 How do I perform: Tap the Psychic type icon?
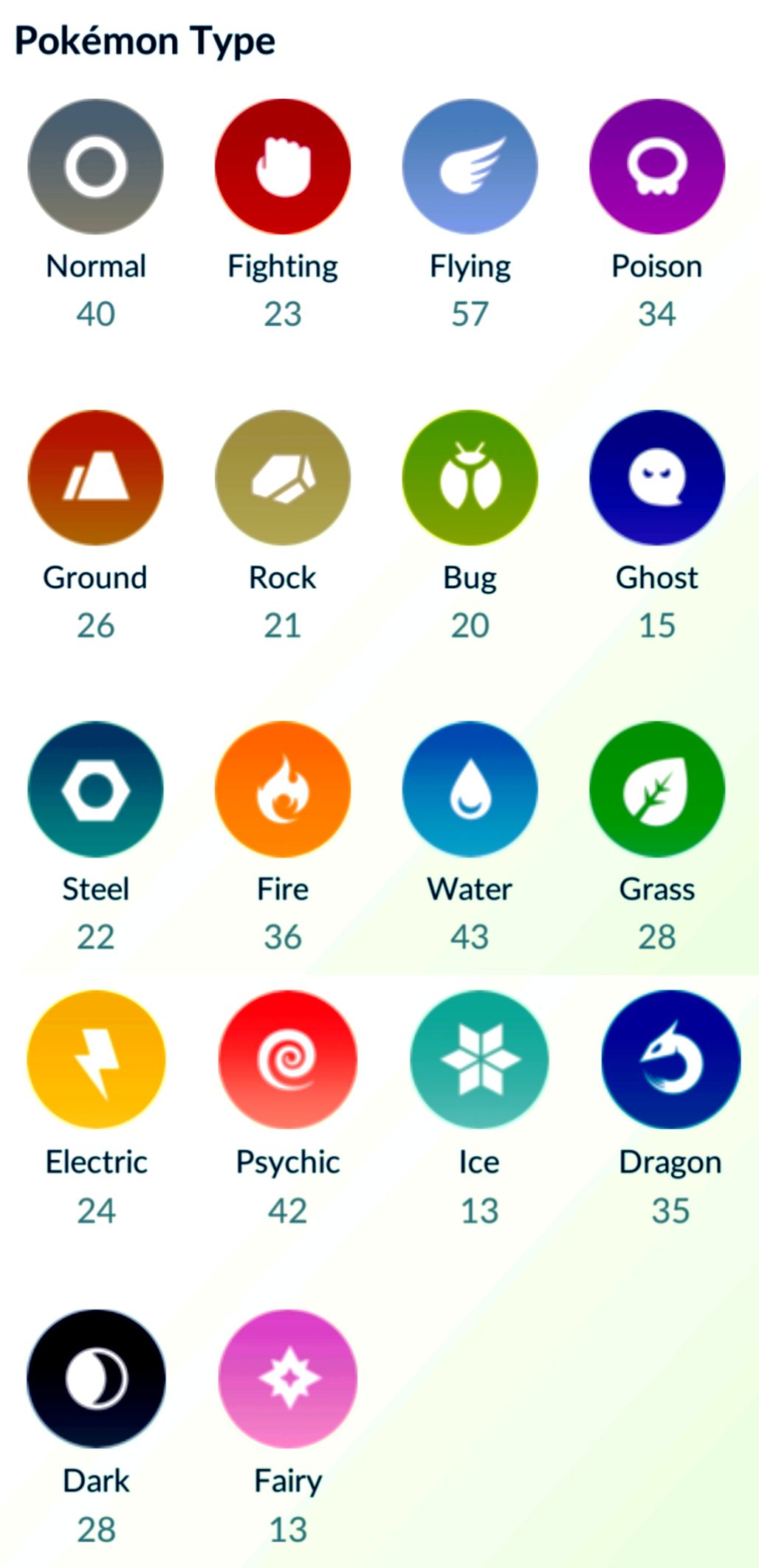[x=288, y=1060]
